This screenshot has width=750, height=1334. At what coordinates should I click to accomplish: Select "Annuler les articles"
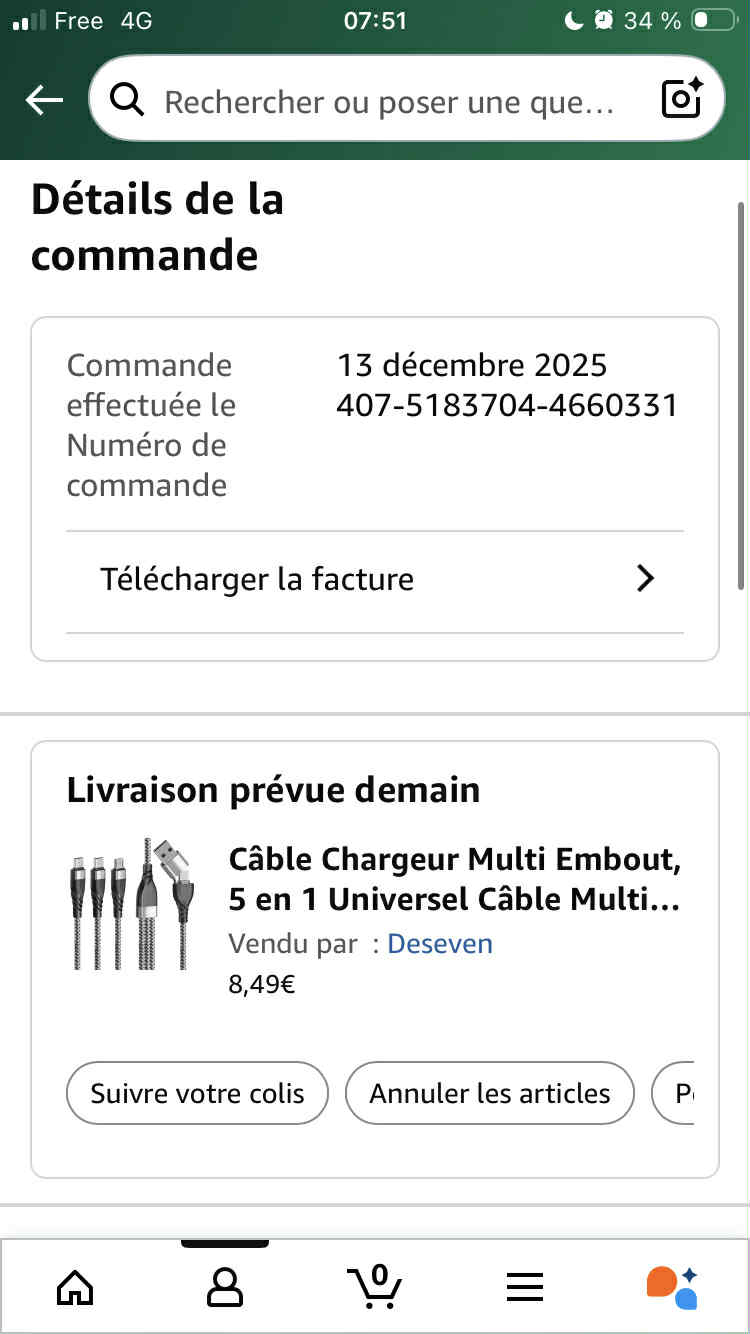(490, 1093)
